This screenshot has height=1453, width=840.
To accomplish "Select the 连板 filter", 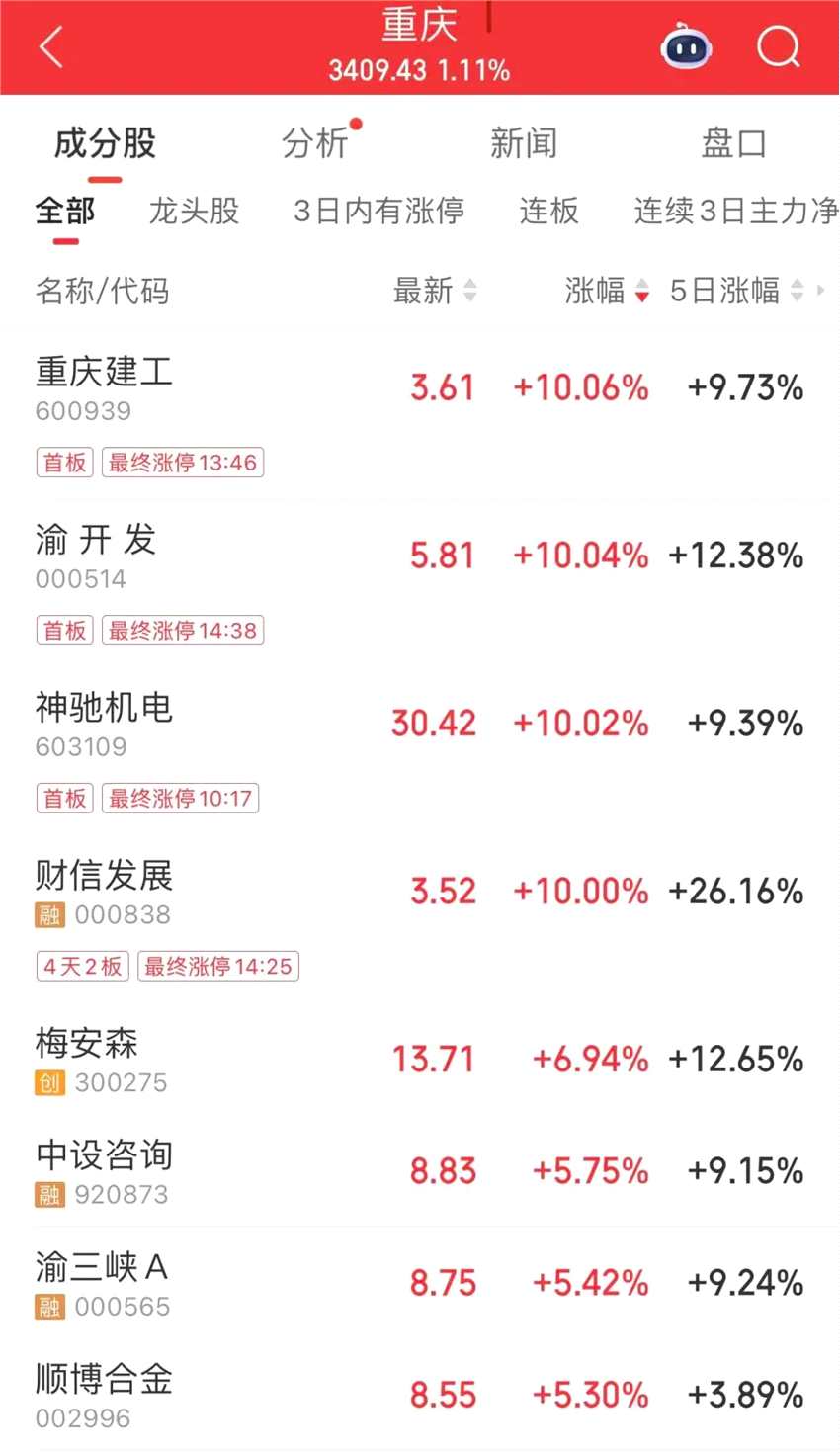I will 548,211.
